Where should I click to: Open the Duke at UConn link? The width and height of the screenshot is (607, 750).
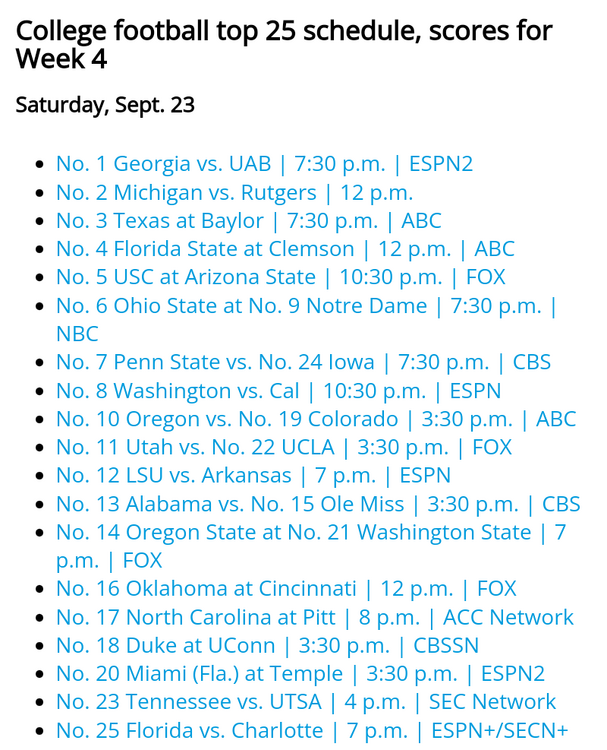[x=267, y=646]
